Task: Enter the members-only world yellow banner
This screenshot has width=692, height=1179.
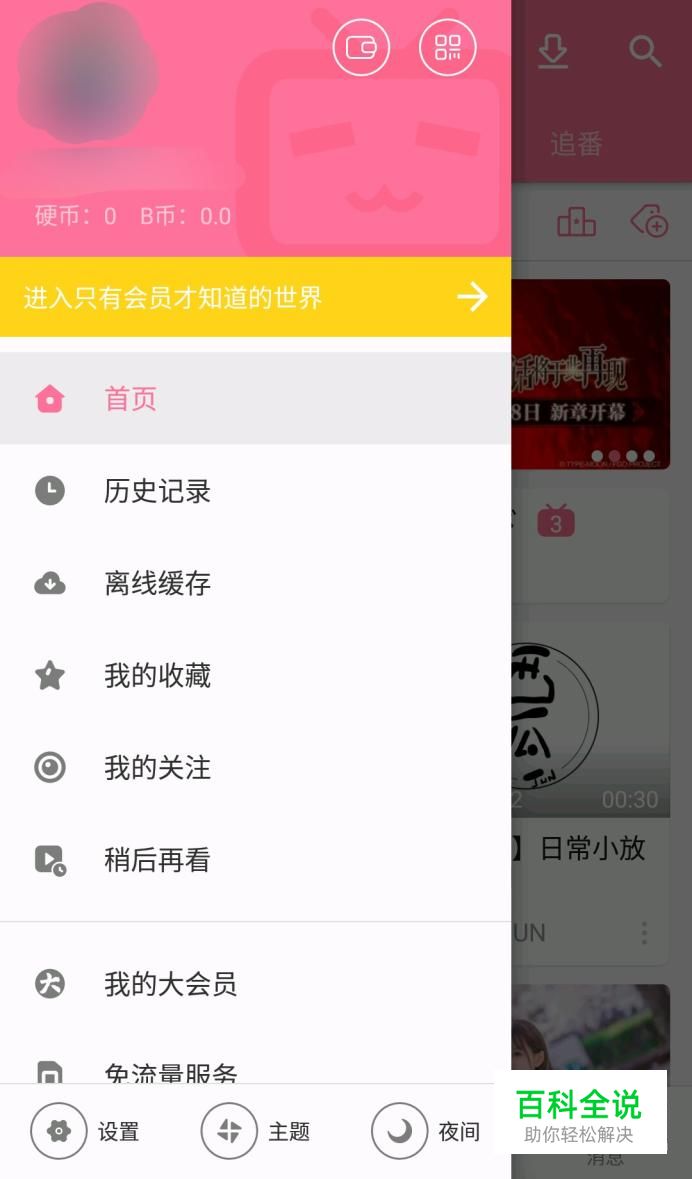Action: coord(255,297)
